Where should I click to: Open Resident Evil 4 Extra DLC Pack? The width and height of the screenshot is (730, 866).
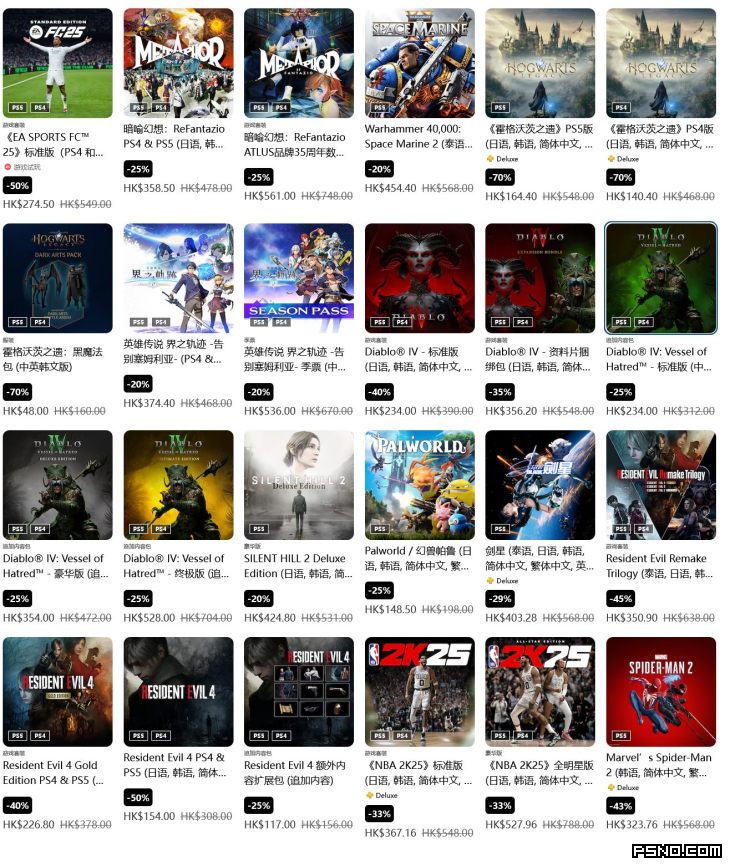click(299, 691)
